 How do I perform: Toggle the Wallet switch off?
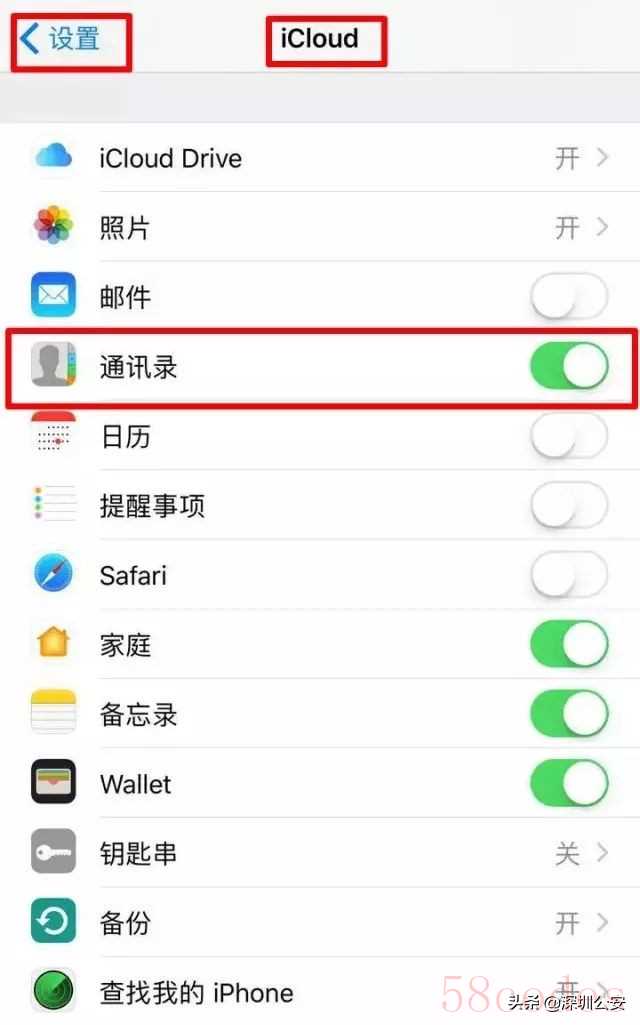coord(568,784)
